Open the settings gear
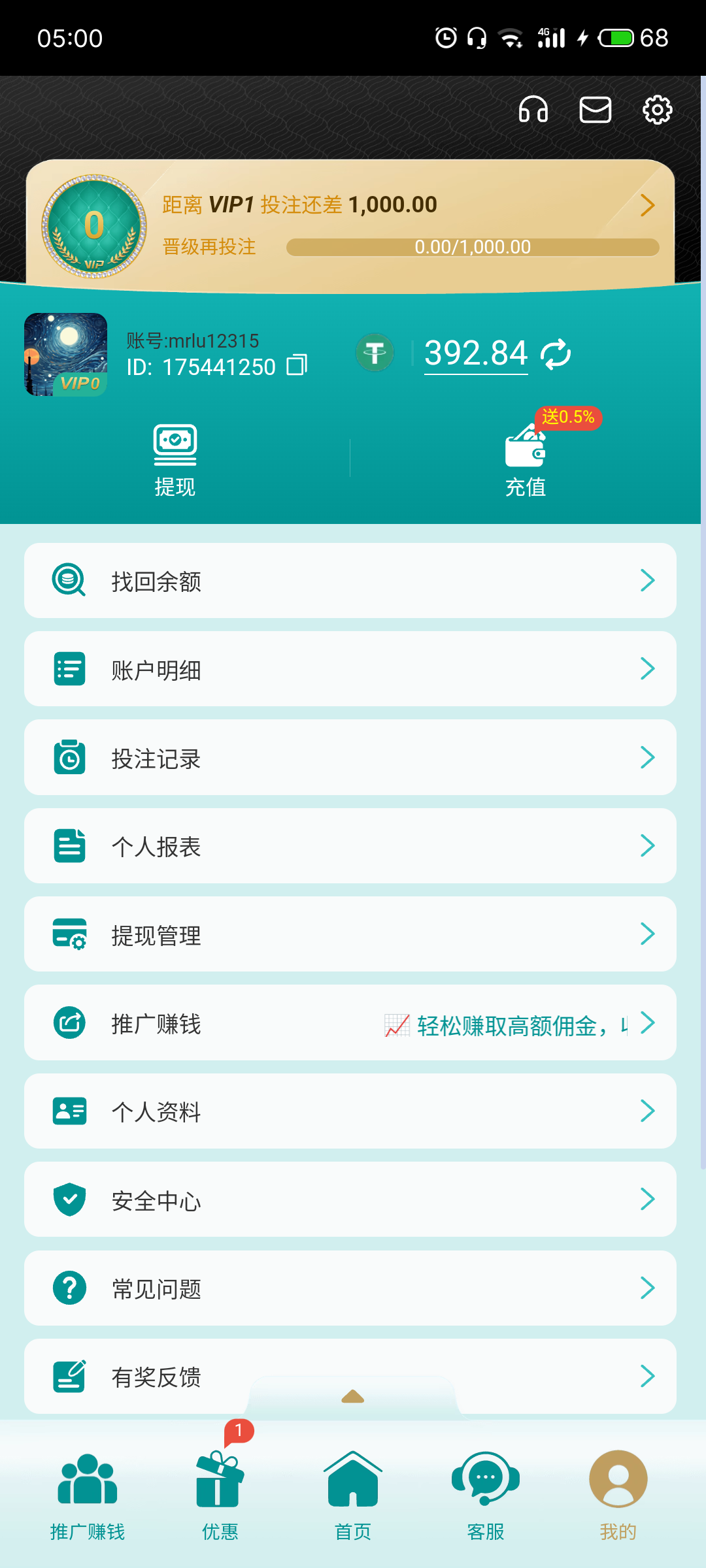 tap(657, 110)
